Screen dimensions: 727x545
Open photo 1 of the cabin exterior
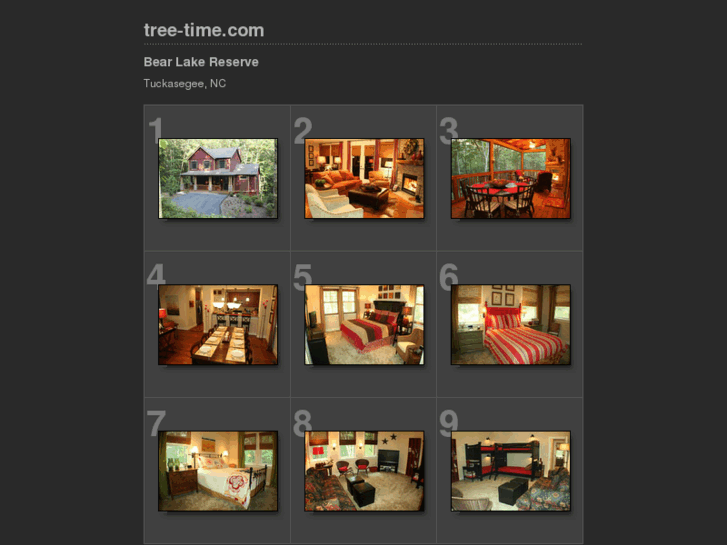click(217, 178)
